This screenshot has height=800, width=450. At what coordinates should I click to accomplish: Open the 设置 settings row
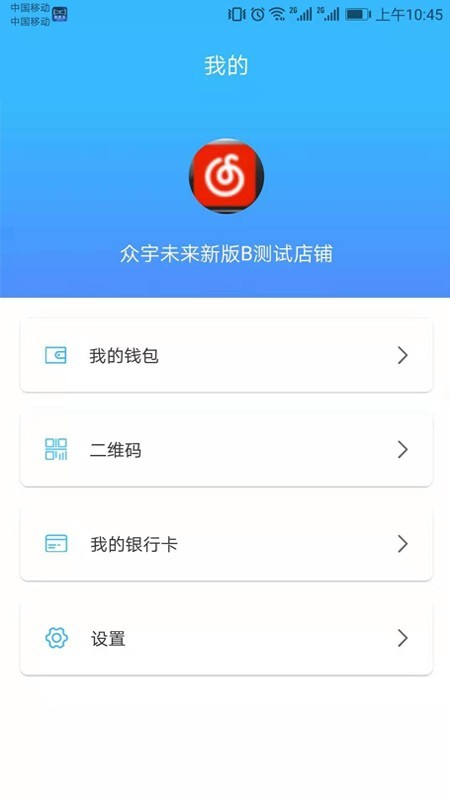pyautogui.click(x=226, y=638)
